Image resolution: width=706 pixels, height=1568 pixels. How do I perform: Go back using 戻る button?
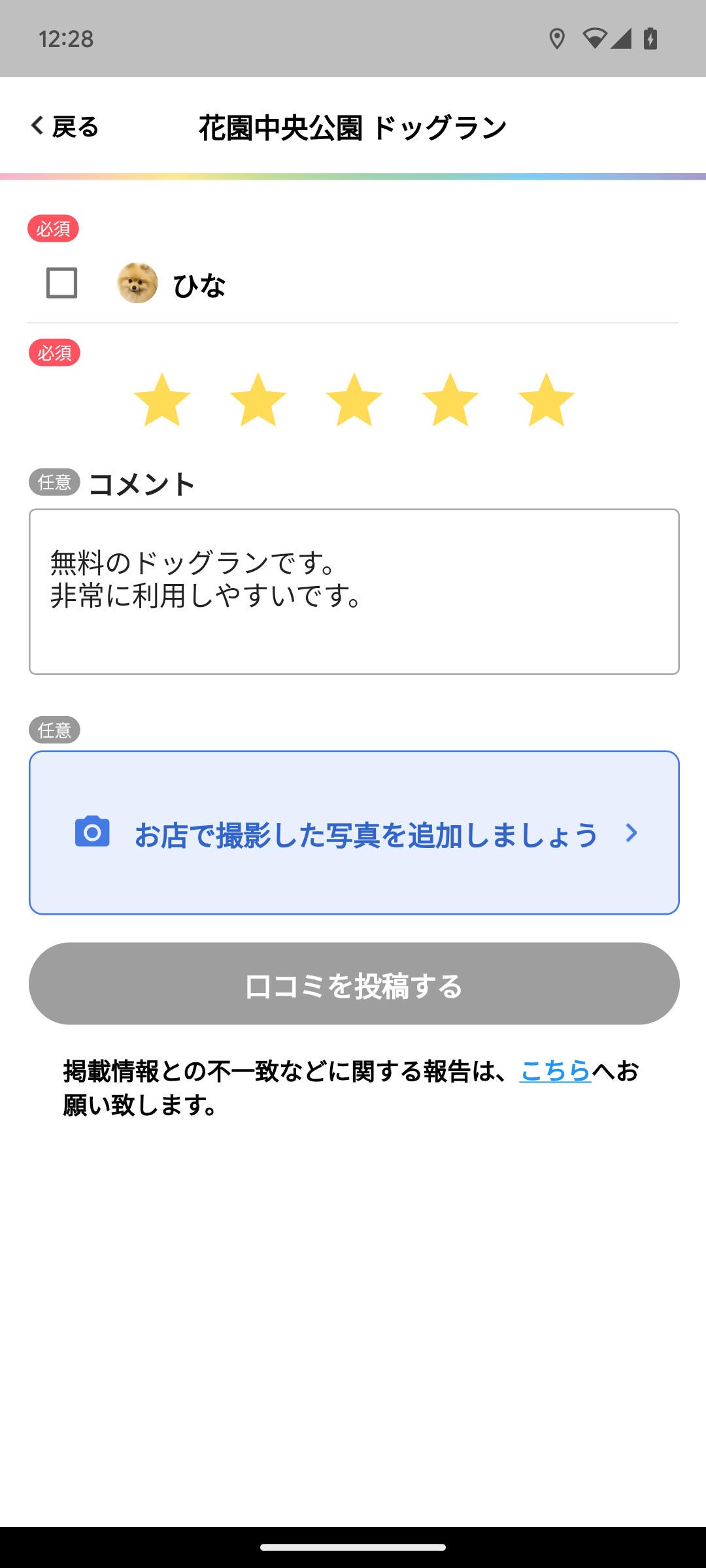click(x=64, y=126)
